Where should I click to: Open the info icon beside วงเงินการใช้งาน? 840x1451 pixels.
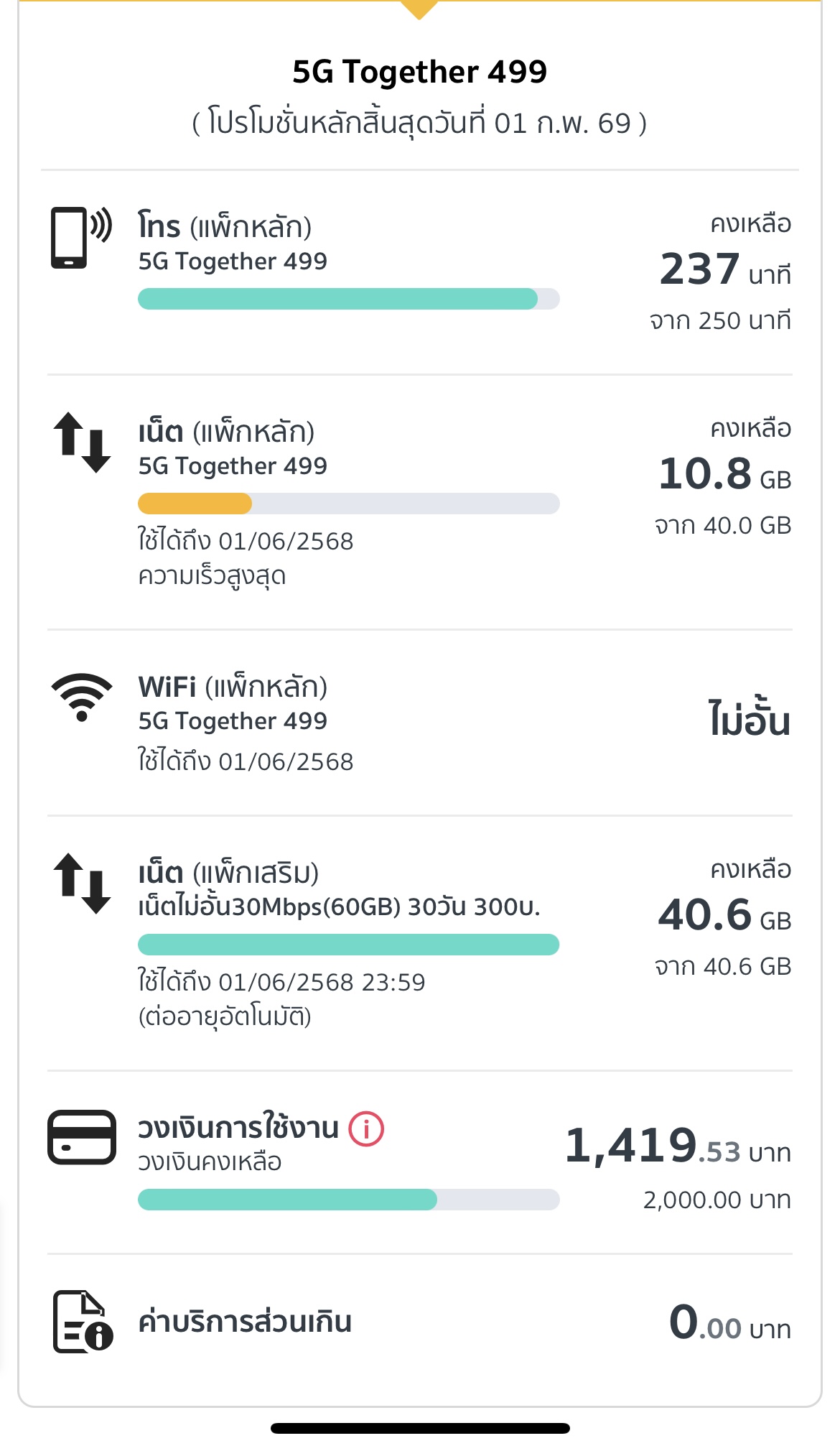366,1128
